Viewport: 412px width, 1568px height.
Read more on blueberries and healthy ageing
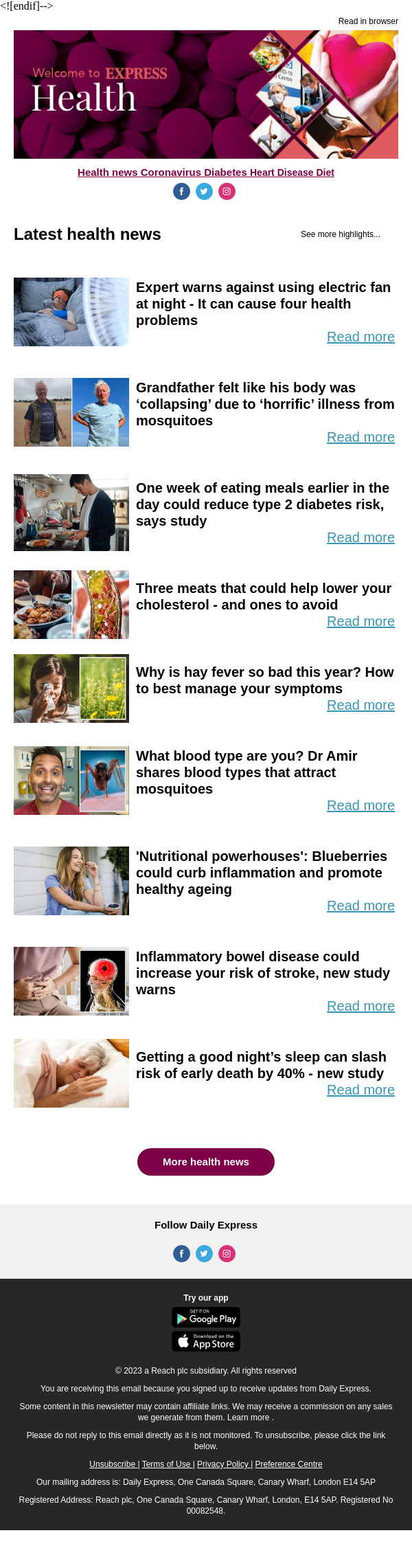[360, 906]
